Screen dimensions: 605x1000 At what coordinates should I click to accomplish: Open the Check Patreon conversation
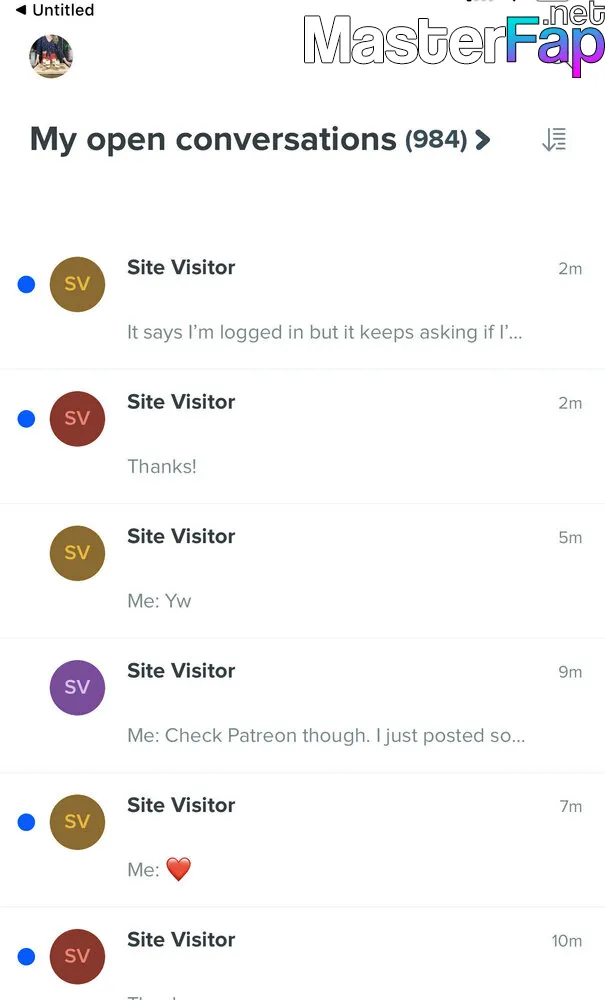(302, 705)
